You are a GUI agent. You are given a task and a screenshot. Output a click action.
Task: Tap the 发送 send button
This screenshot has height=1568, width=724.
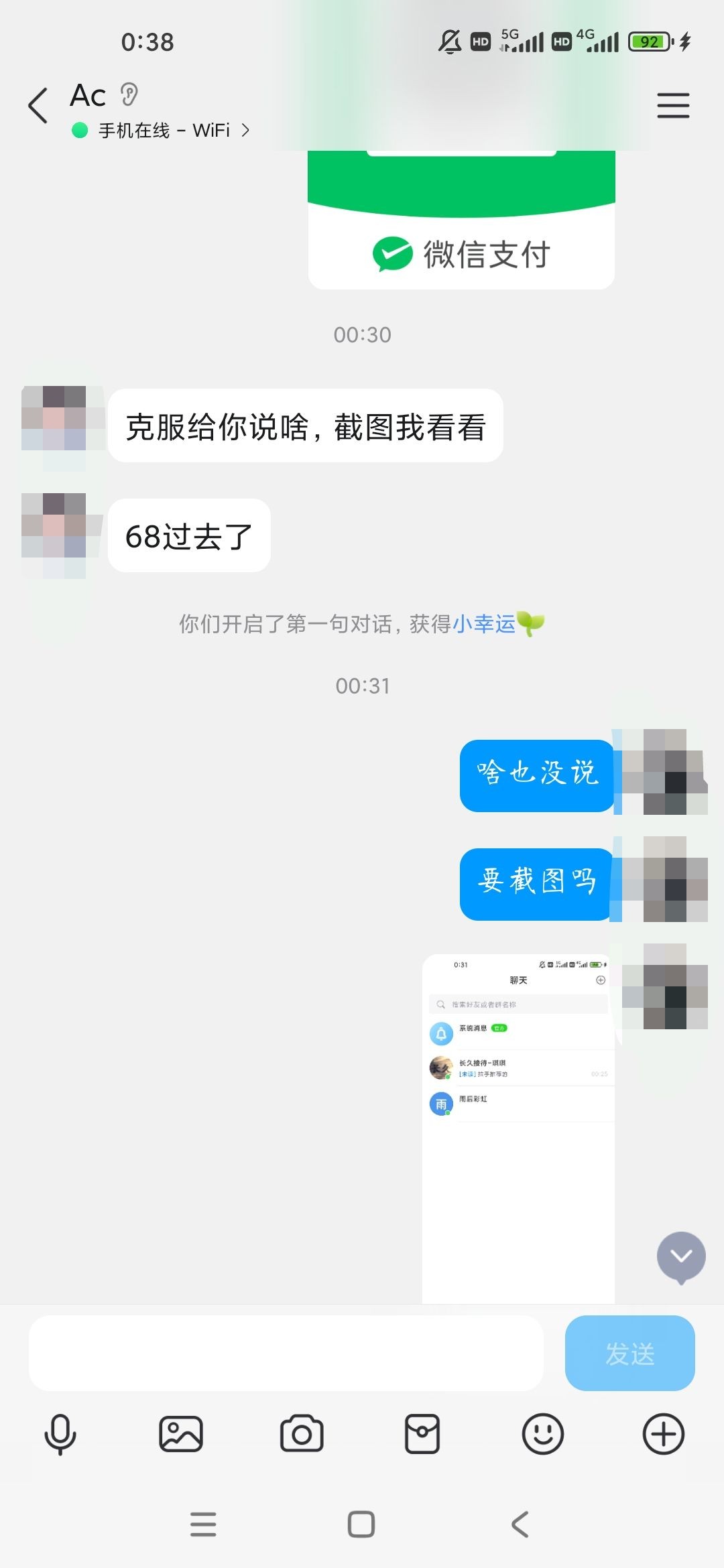tap(629, 1353)
